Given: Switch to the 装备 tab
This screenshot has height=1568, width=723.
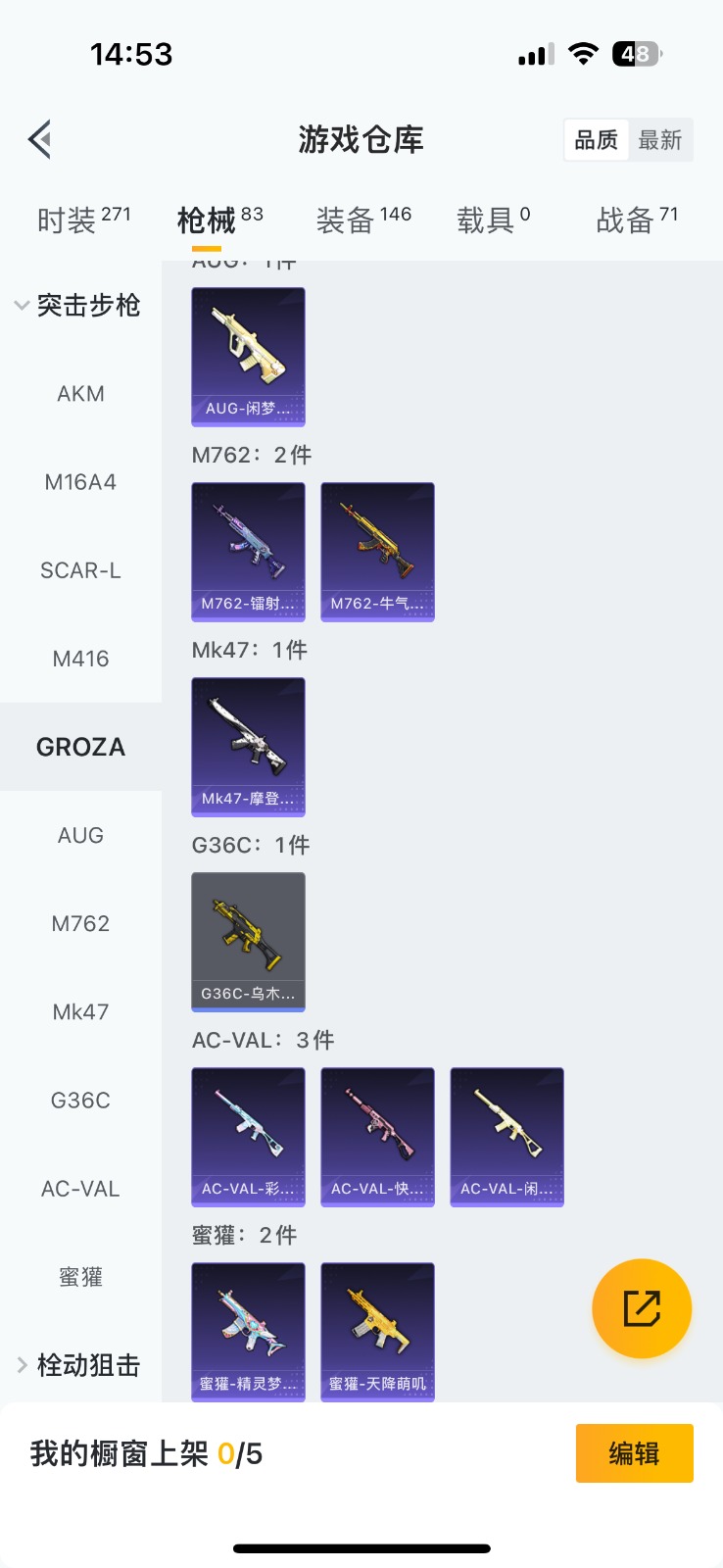Looking at the screenshot, I should (363, 220).
